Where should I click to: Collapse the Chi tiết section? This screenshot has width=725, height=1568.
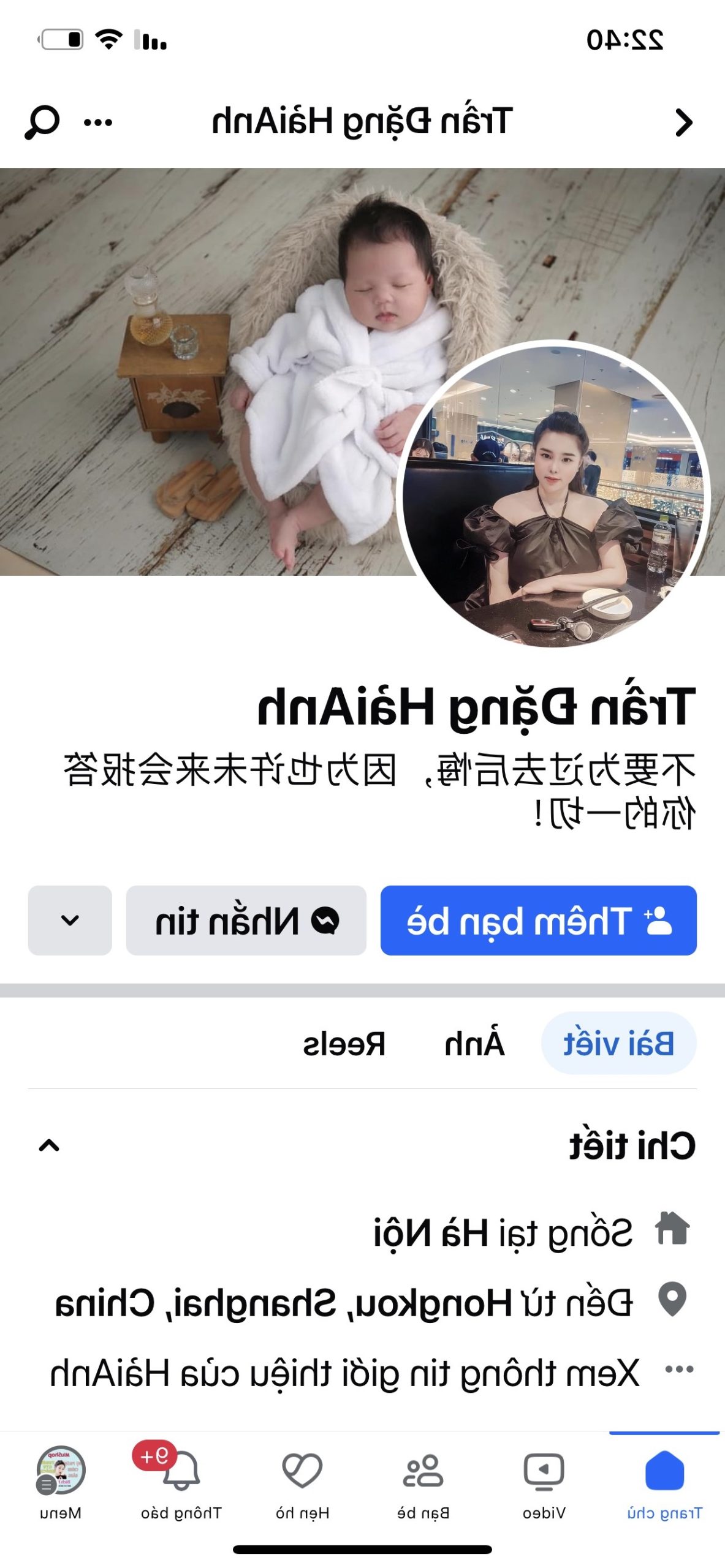[49, 1145]
